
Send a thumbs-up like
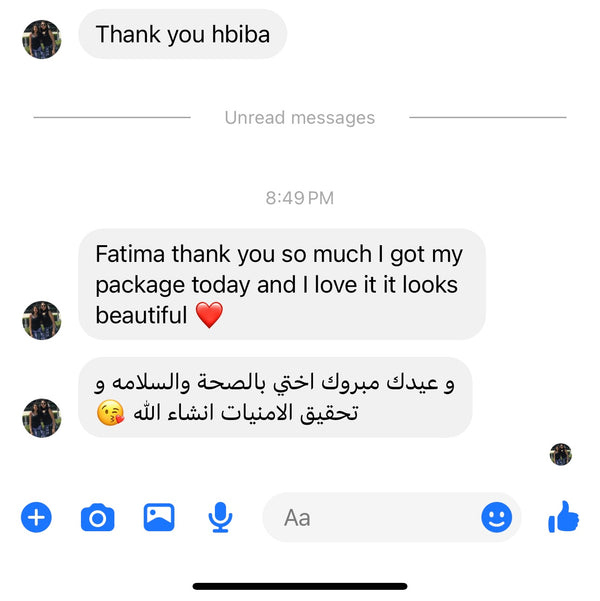[x=564, y=517]
